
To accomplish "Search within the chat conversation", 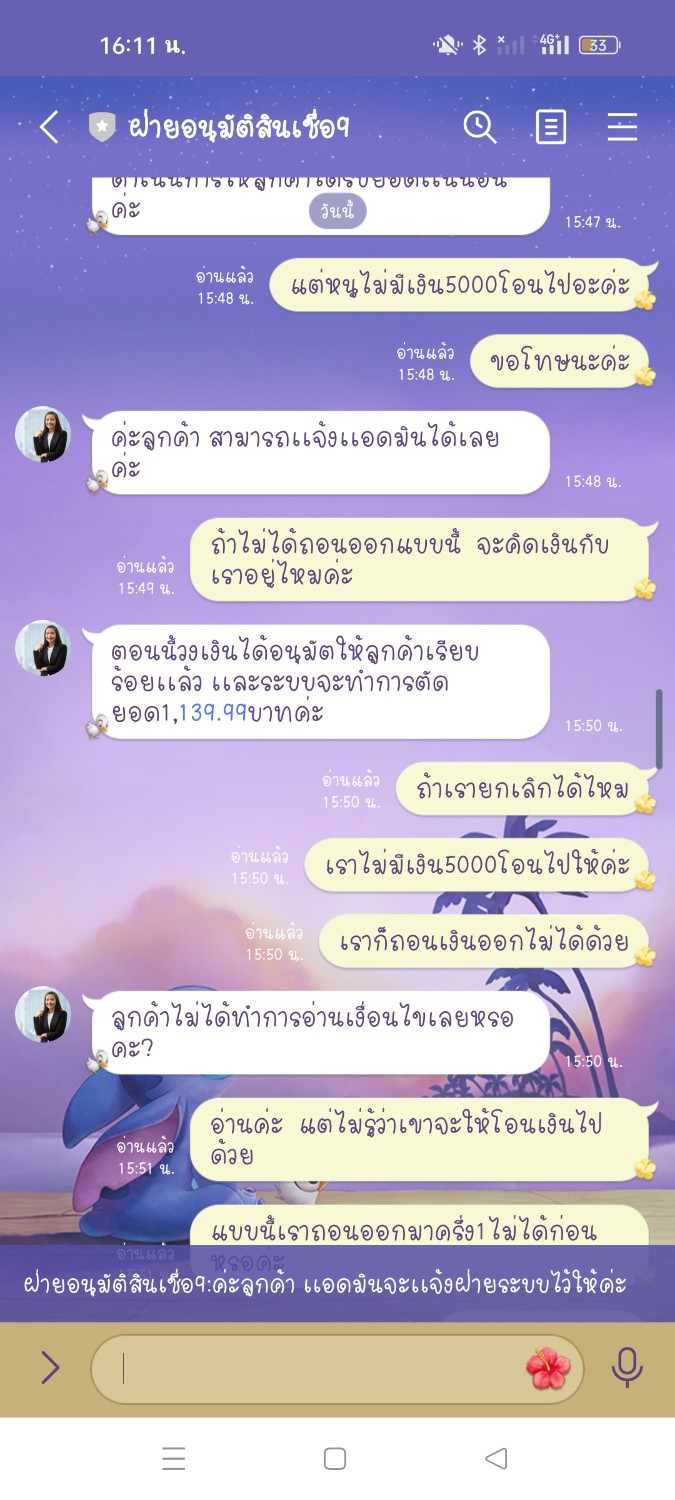I will [480, 127].
